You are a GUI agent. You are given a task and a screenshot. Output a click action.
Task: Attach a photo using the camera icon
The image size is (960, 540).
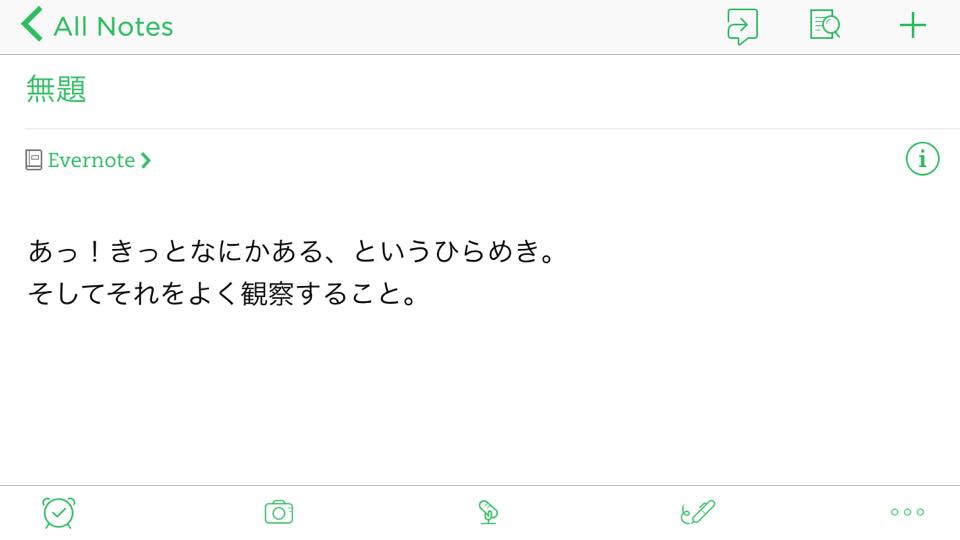pyautogui.click(x=278, y=512)
